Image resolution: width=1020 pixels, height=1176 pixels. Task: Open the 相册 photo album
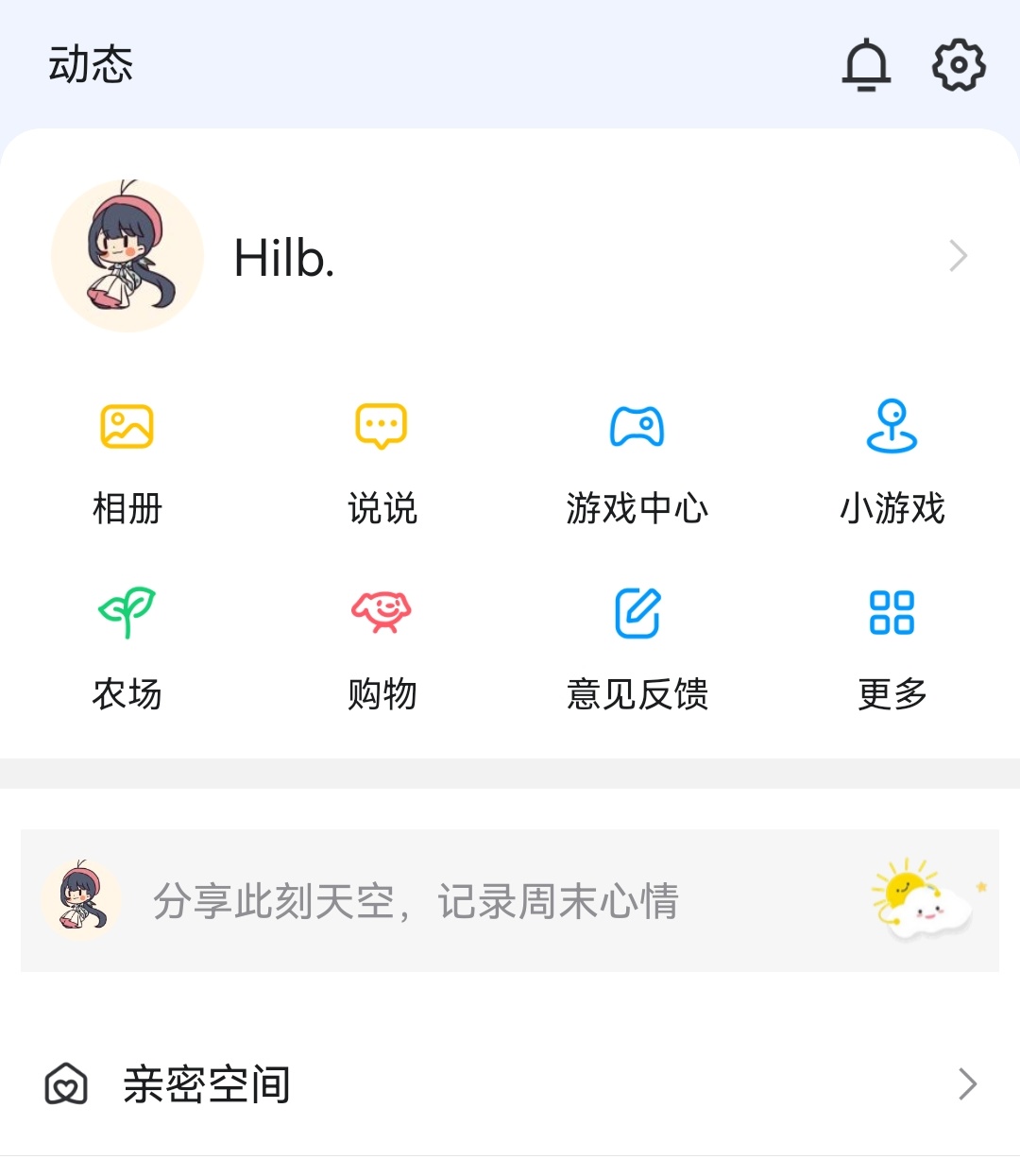127,461
